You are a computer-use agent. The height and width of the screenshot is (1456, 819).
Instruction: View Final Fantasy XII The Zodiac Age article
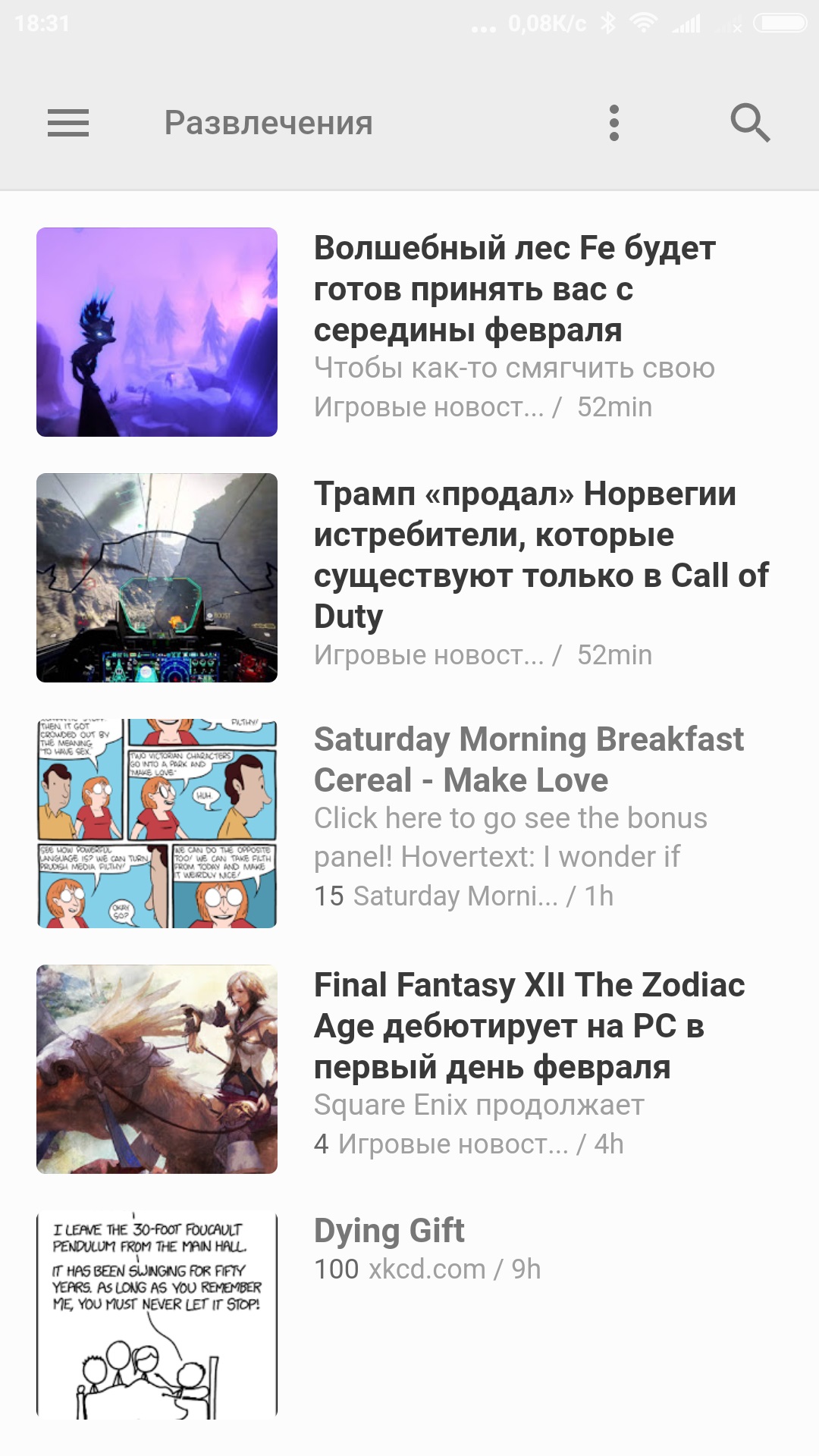click(529, 1025)
